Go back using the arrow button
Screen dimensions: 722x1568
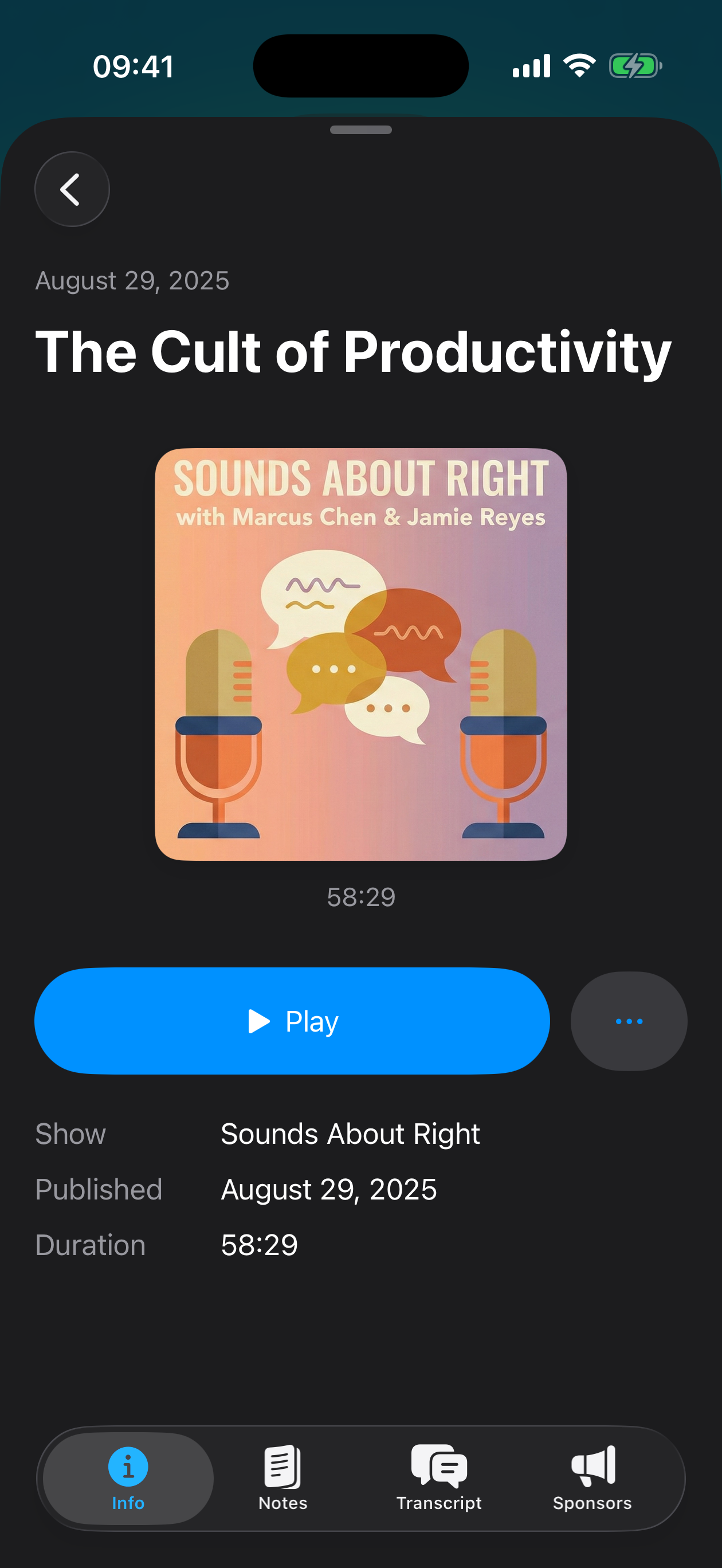tap(72, 189)
